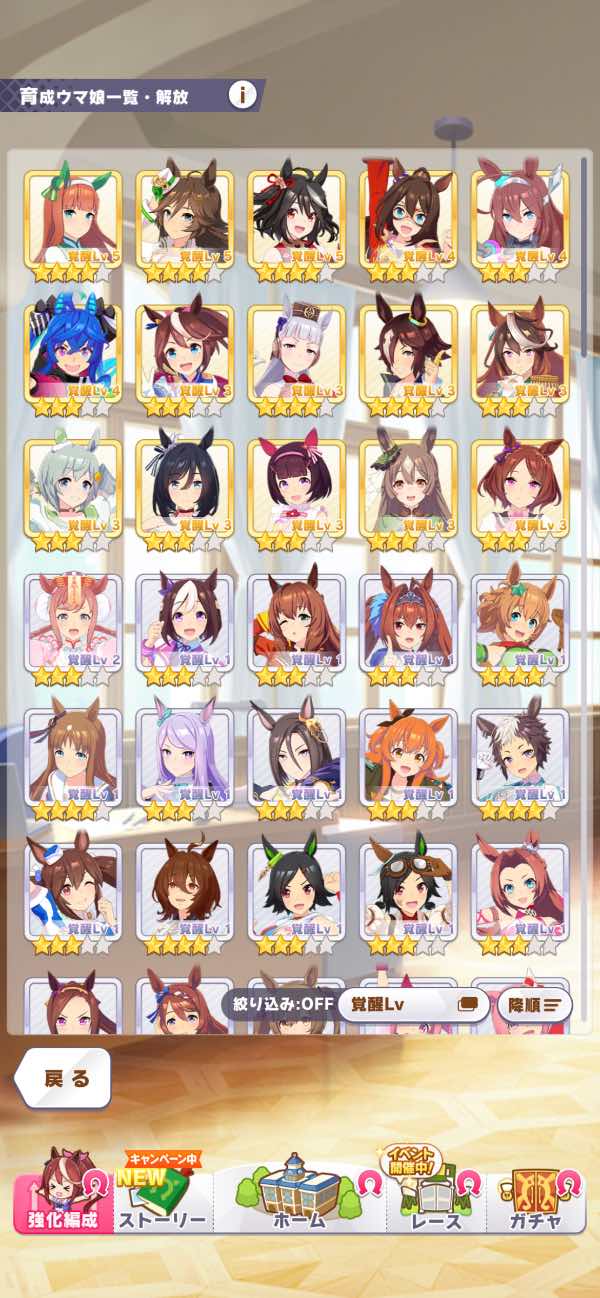Open the 絞り込み:OFF filter button
Image resolution: width=600 pixels, height=1298 pixels.
pyautogui.click(x=277, y=1004)
